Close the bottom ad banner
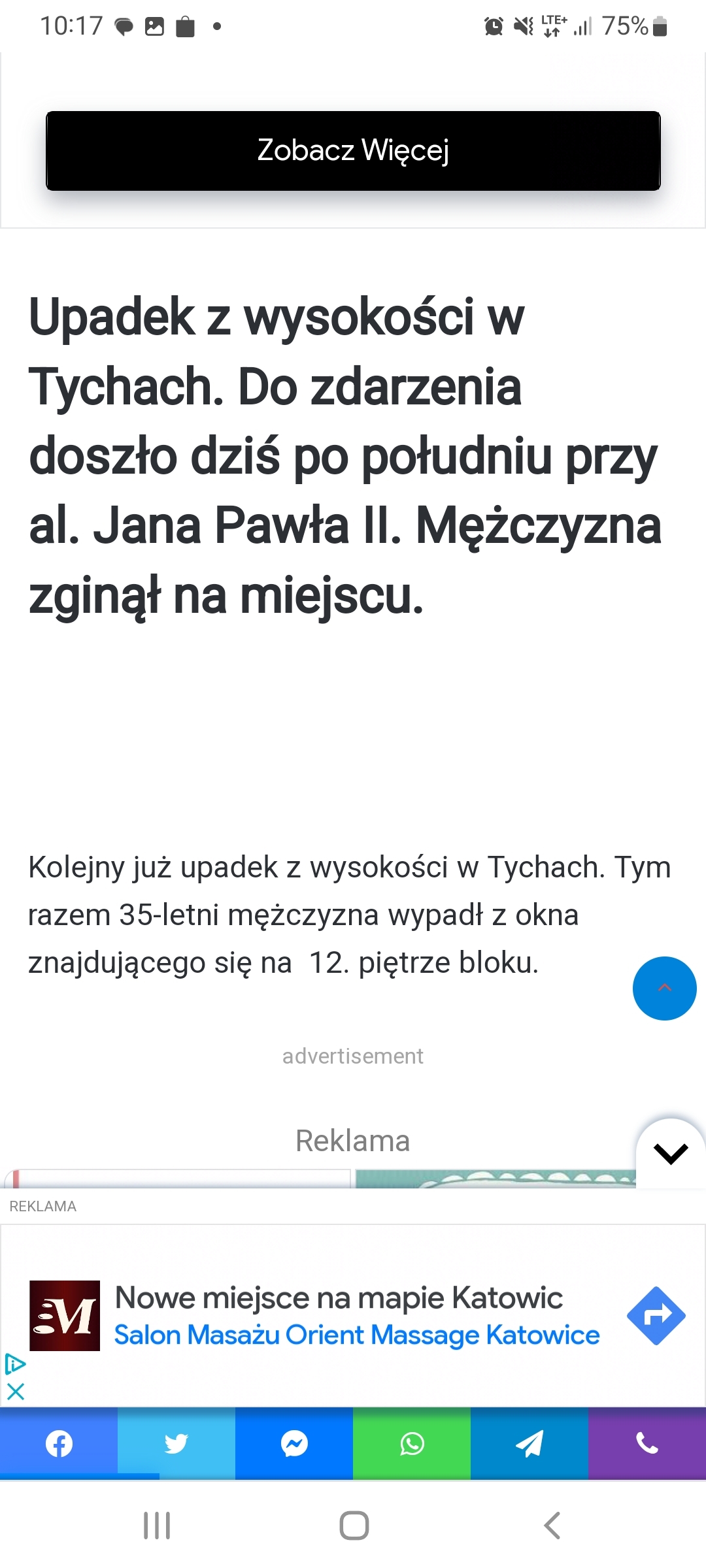 coord(16,1392)
